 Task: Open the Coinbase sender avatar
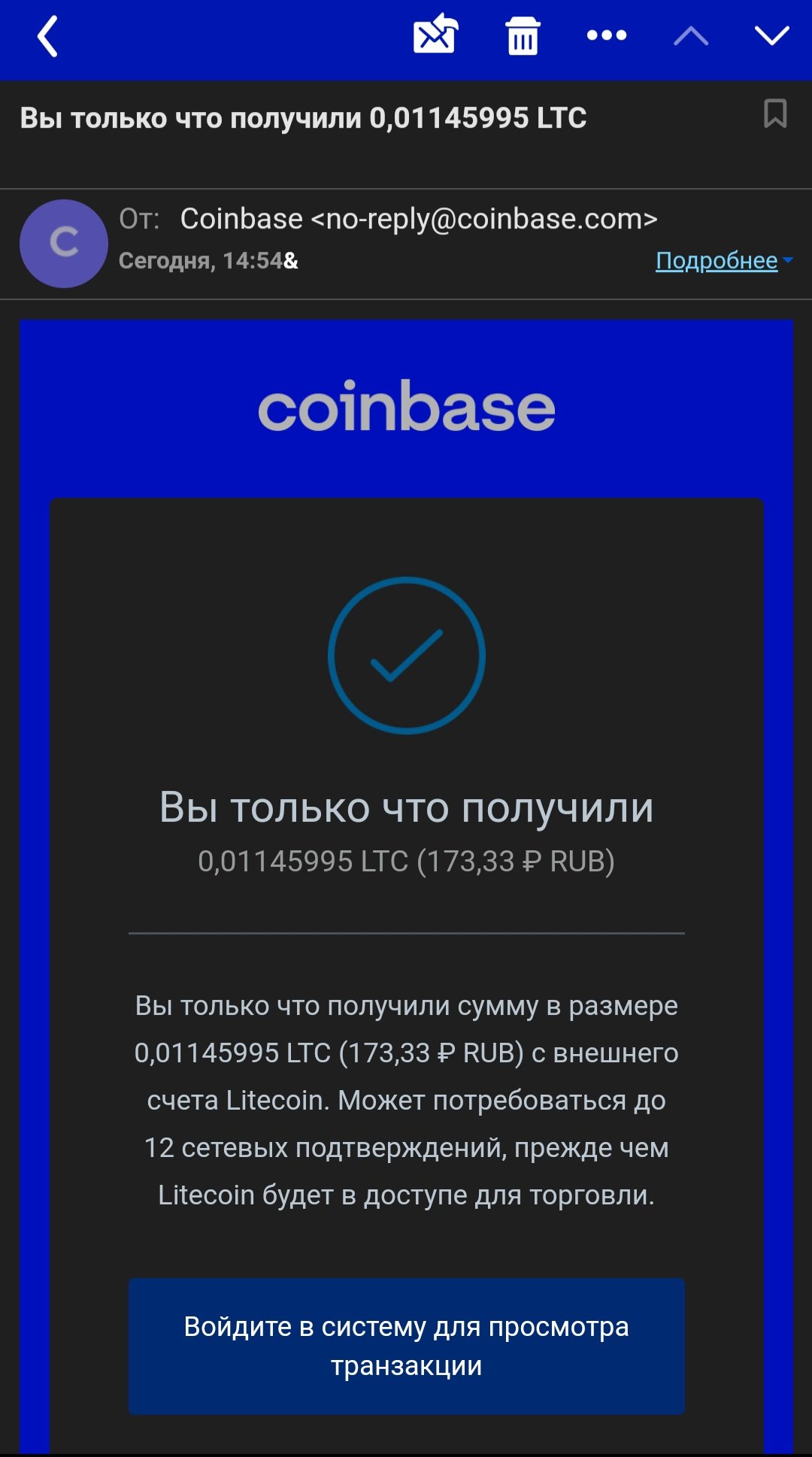point(64,243)
